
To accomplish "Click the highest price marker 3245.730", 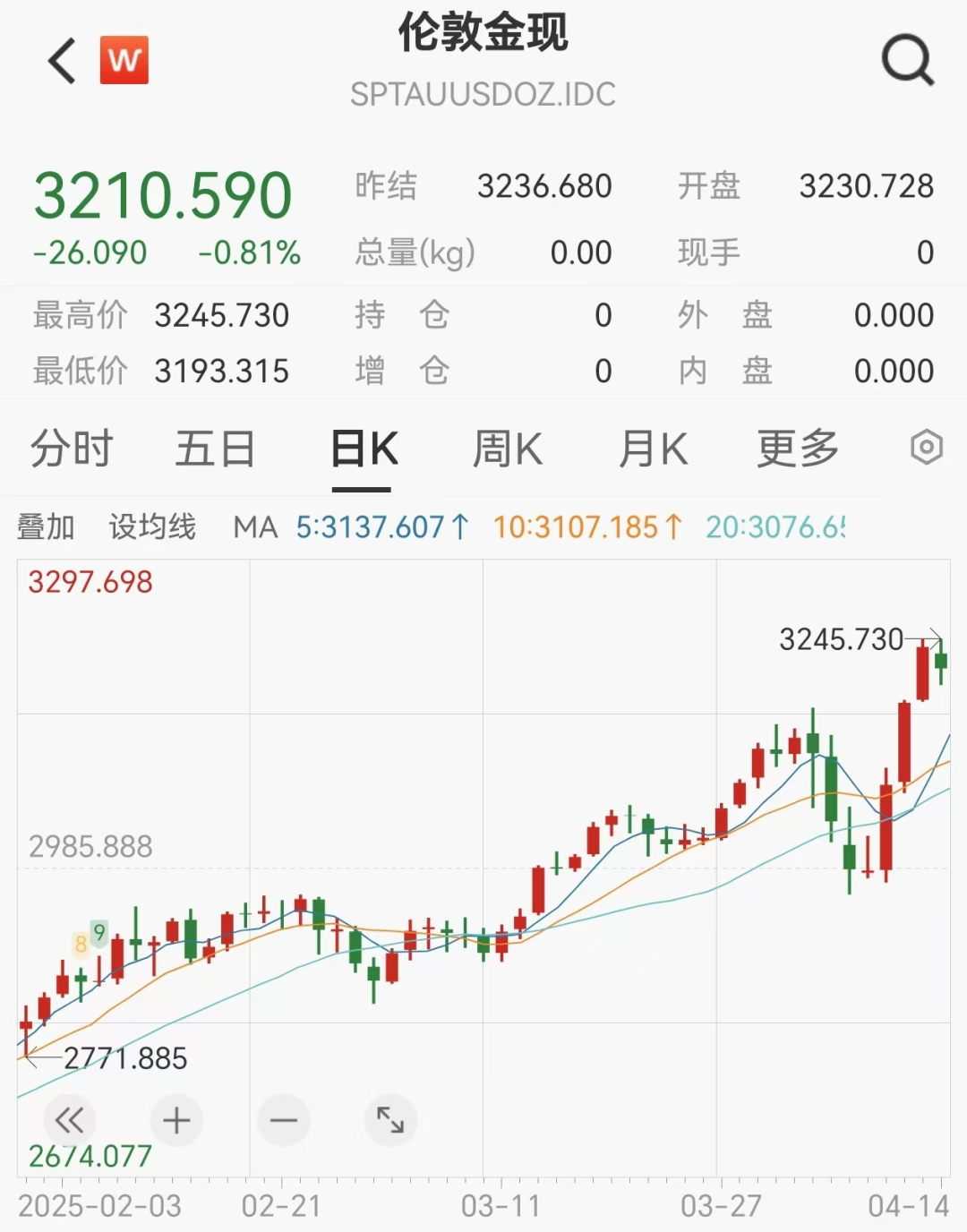I will click(x=840, y=639).
